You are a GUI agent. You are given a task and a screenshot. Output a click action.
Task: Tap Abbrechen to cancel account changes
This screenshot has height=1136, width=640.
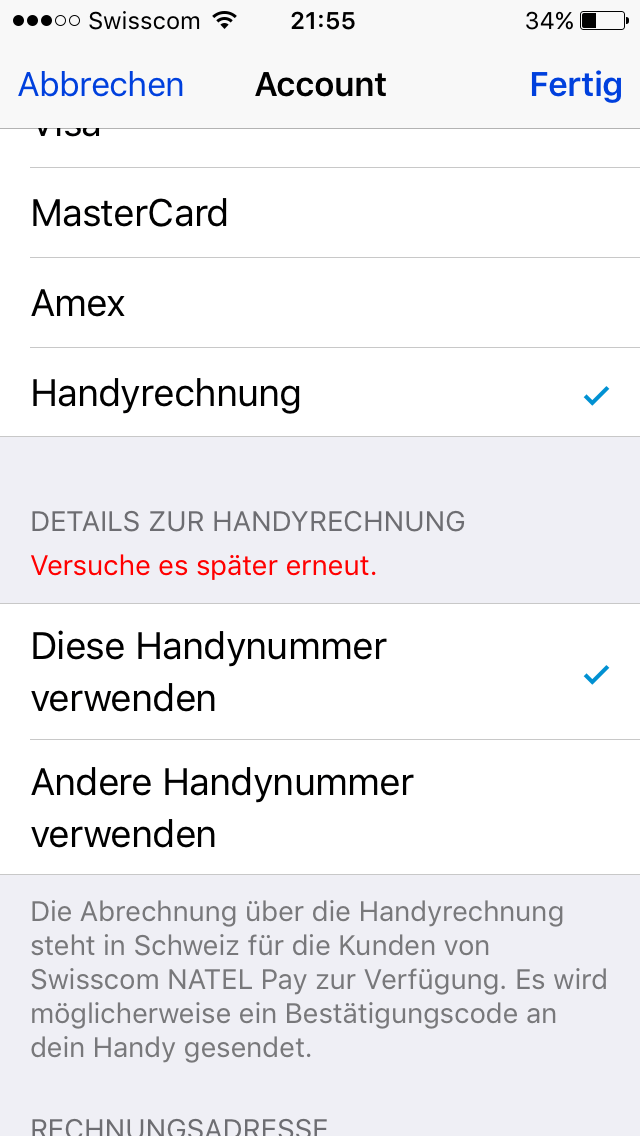101,85
